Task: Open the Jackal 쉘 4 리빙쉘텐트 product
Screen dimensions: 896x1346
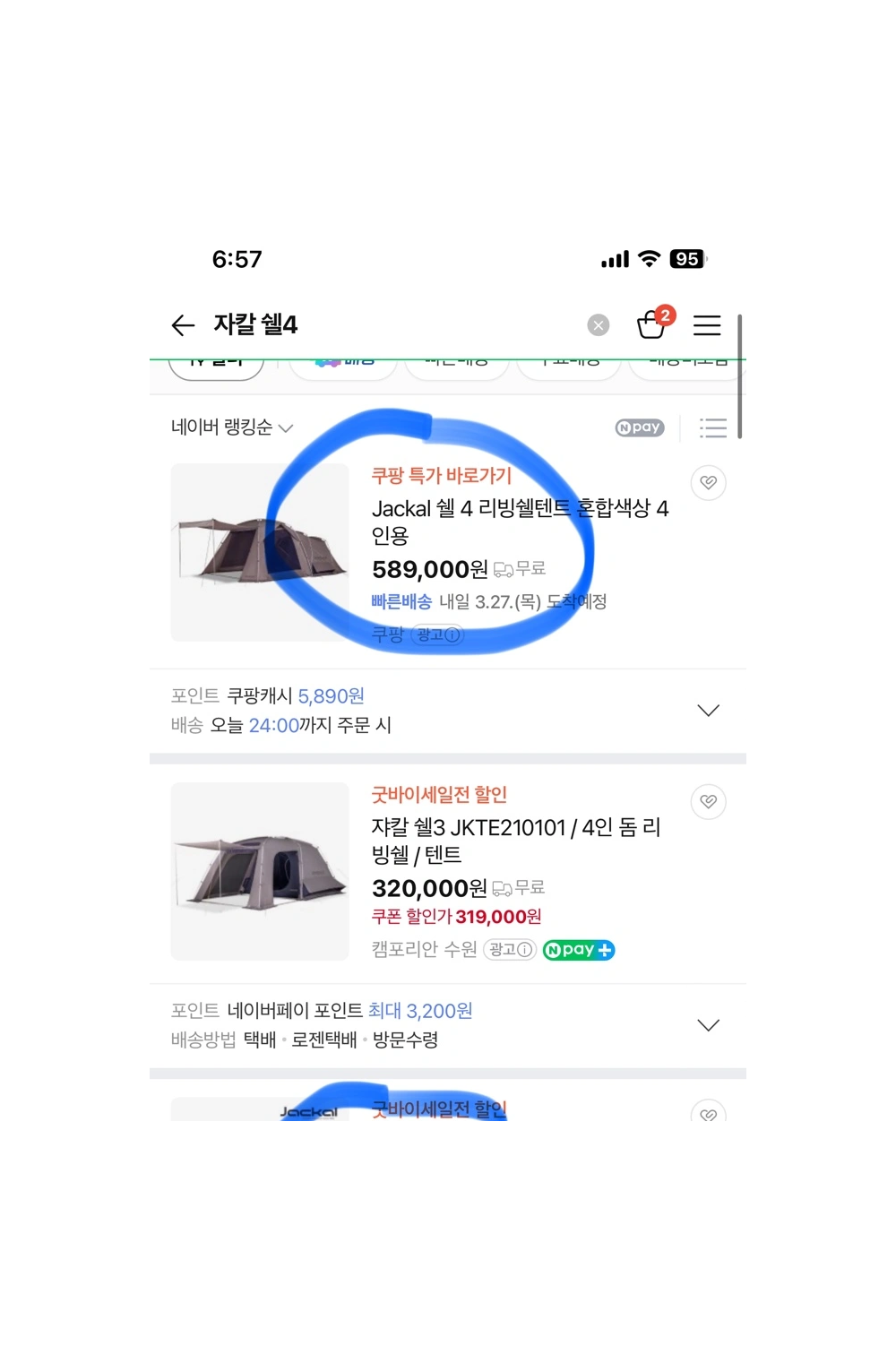Action: pos(520,522)
